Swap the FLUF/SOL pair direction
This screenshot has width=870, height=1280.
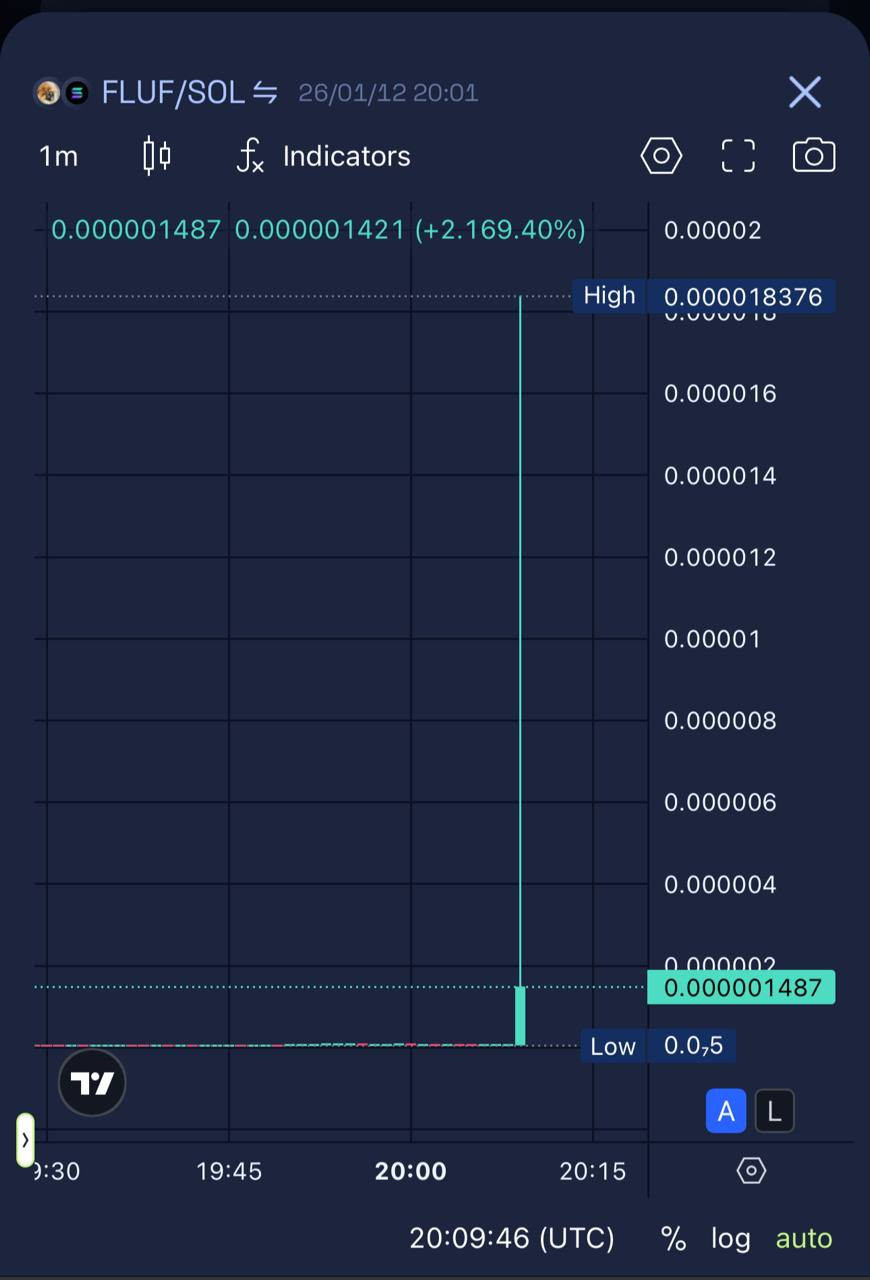point(265,93)
